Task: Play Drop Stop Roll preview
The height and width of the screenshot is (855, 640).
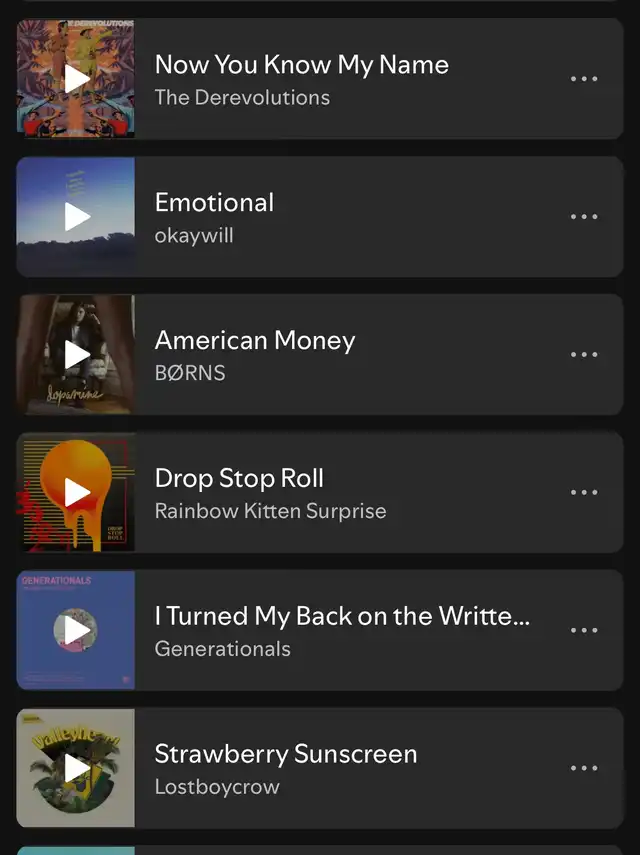Action: 77,492
